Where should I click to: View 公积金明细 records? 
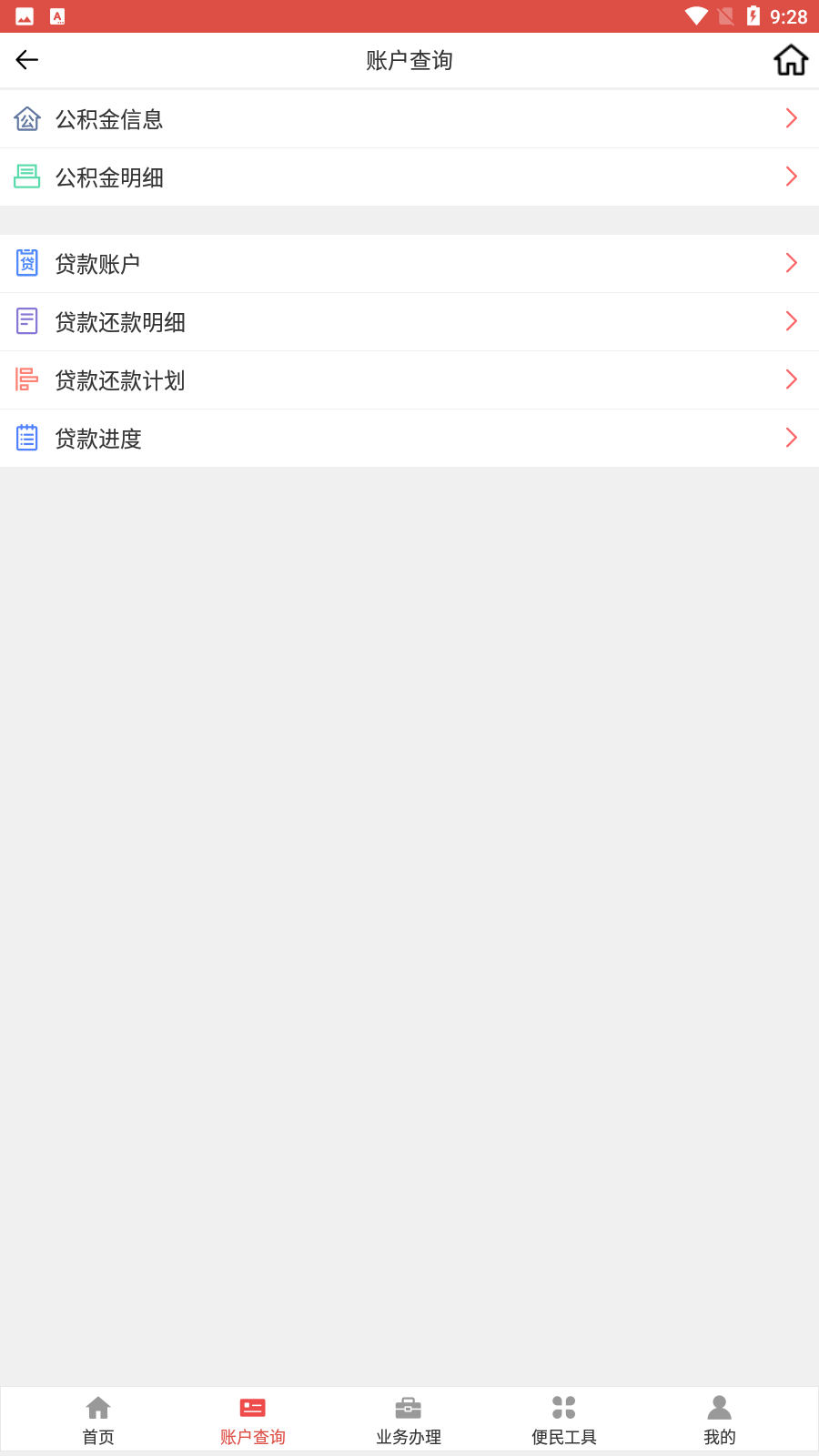tap(409, 177)
